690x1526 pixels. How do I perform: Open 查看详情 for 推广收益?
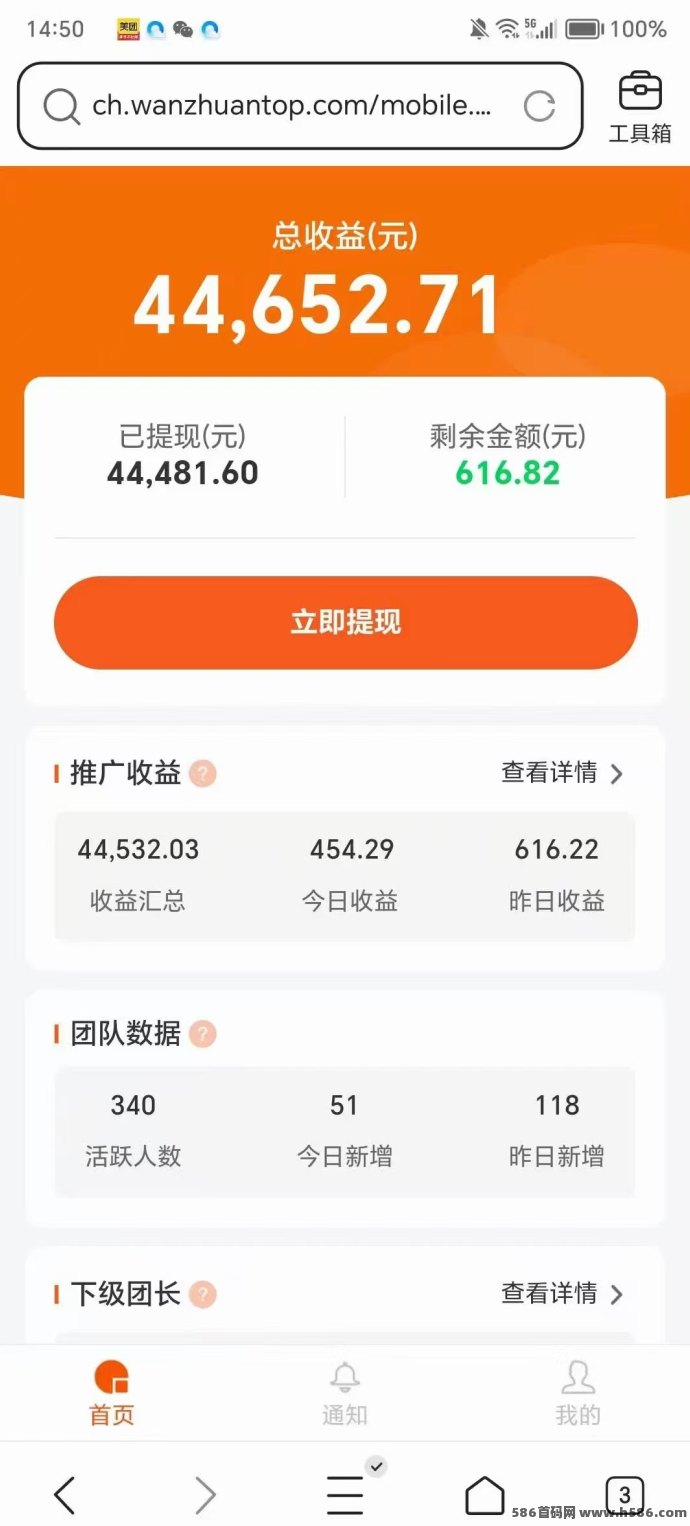[x=562, y=773]
